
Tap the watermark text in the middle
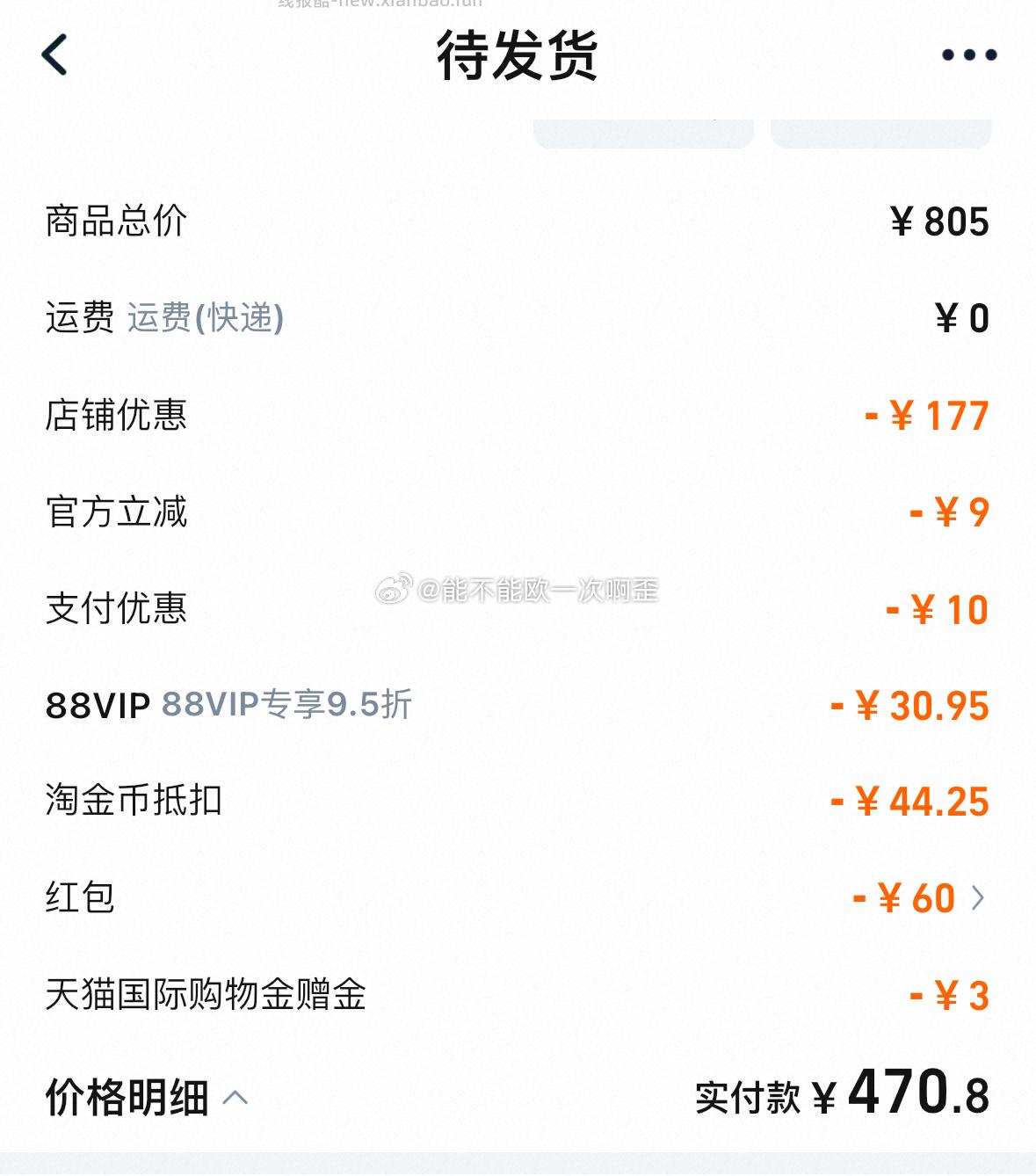coord(518,591)
